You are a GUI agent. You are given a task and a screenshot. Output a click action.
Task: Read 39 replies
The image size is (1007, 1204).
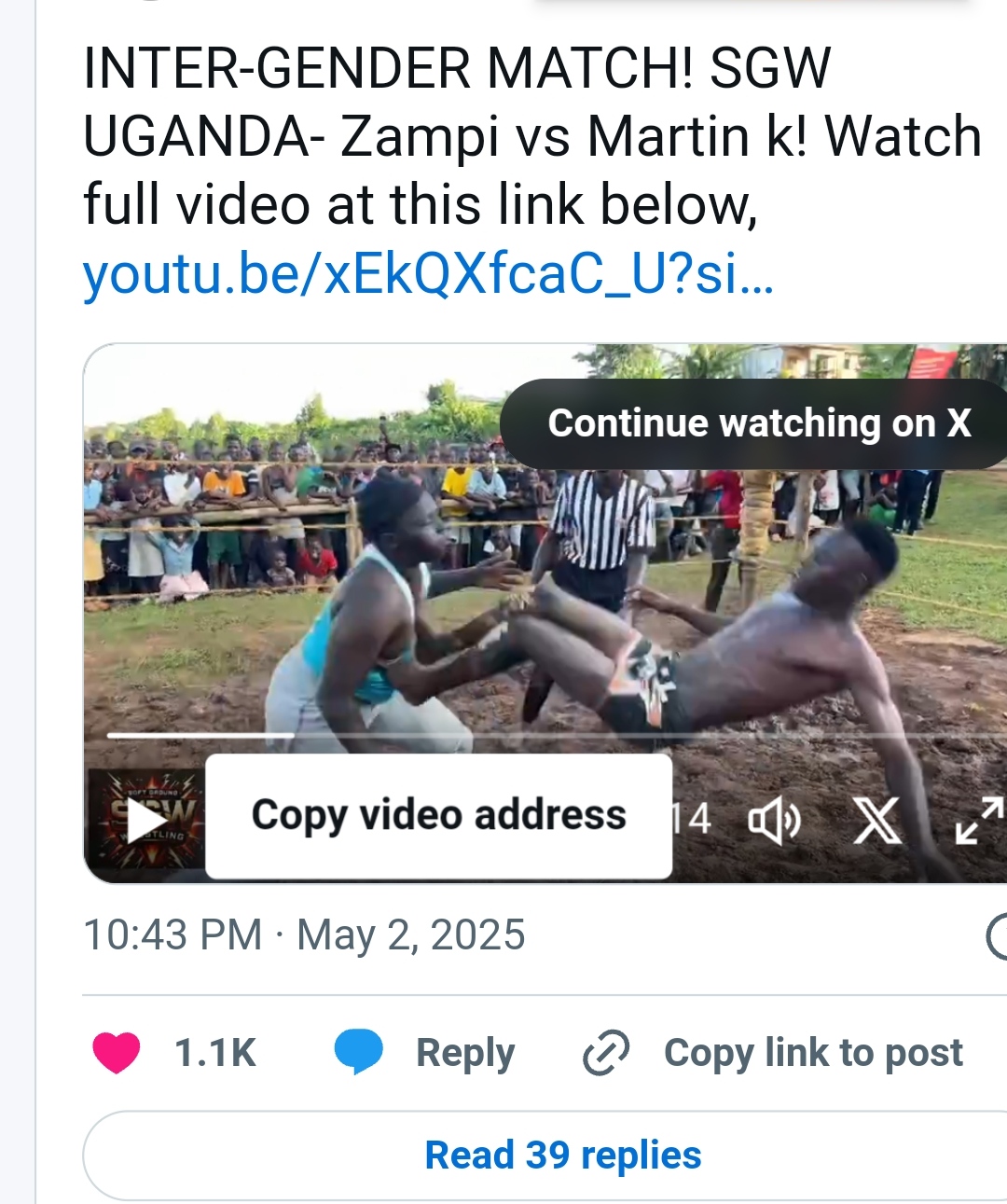tap(562, 1156)
